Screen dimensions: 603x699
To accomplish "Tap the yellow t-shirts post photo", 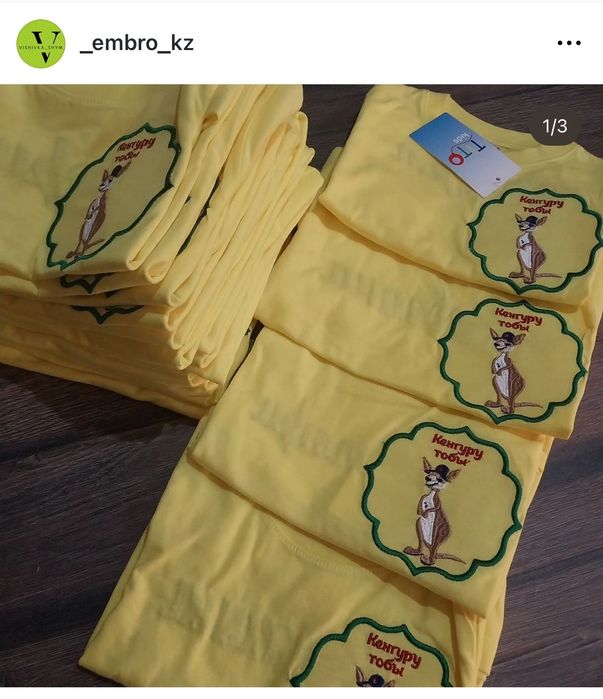I will pyautogui.click(x=300, y=390).
